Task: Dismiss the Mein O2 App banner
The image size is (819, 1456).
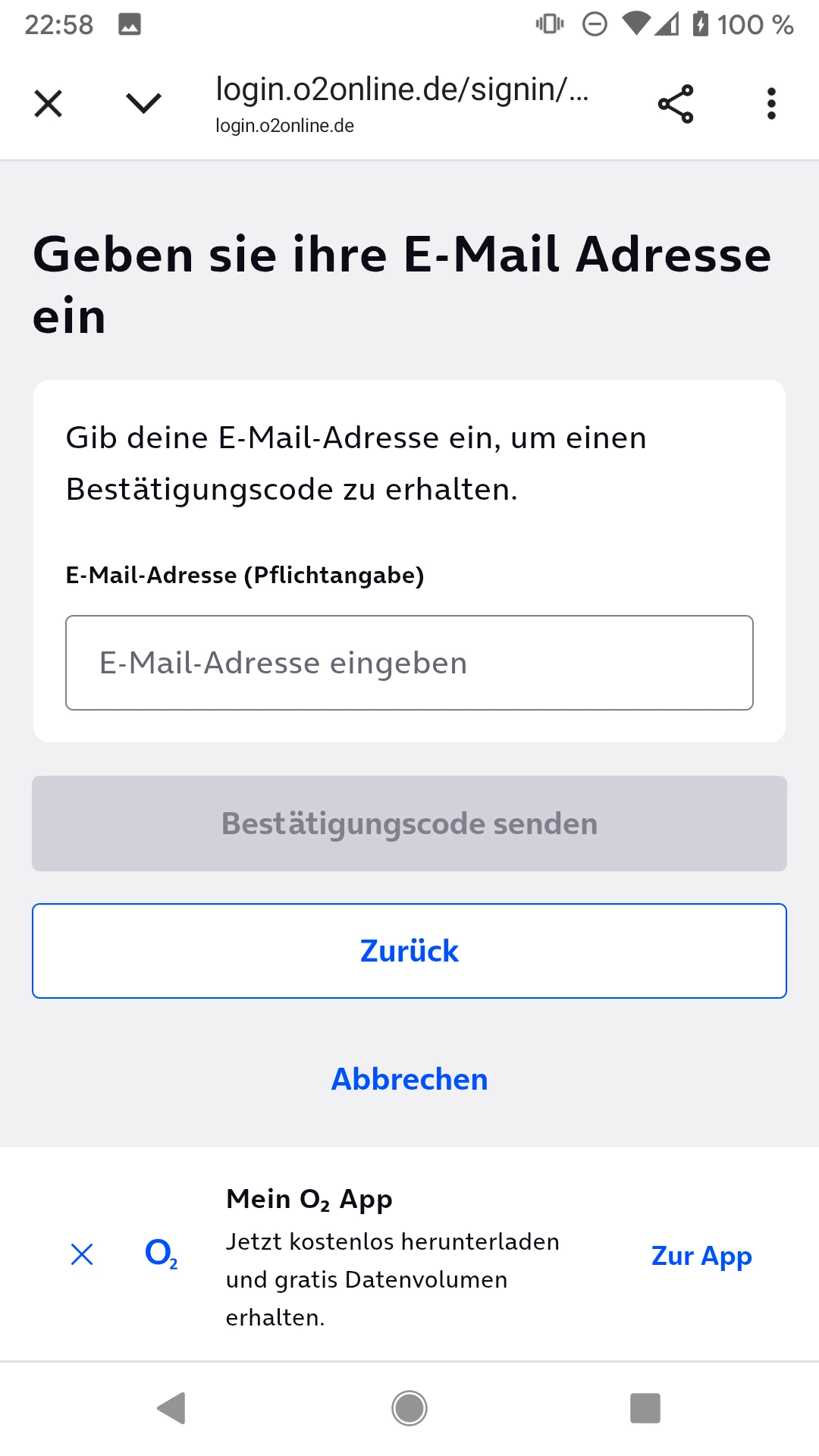Action: [82, 1254]
